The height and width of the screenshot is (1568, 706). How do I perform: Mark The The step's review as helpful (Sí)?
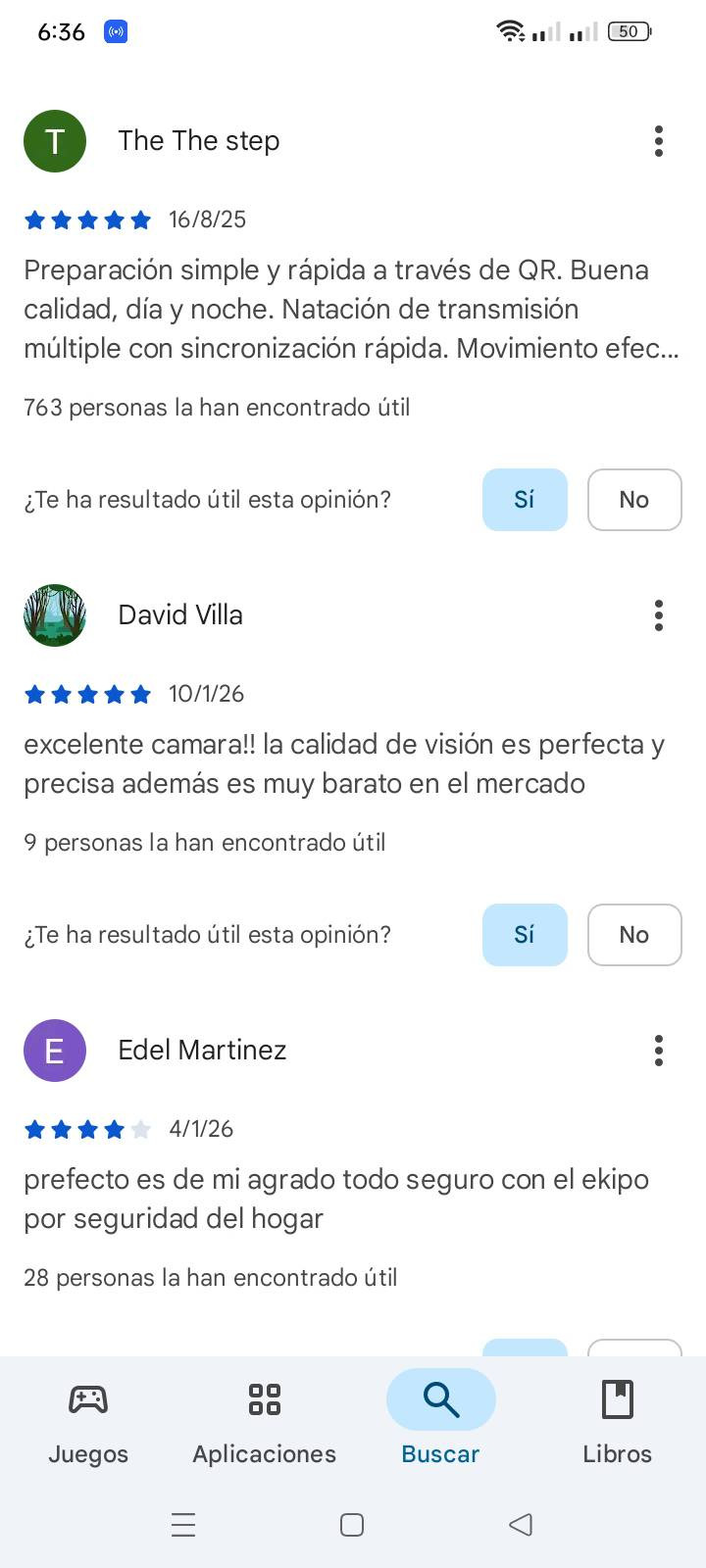coord(525,500)
